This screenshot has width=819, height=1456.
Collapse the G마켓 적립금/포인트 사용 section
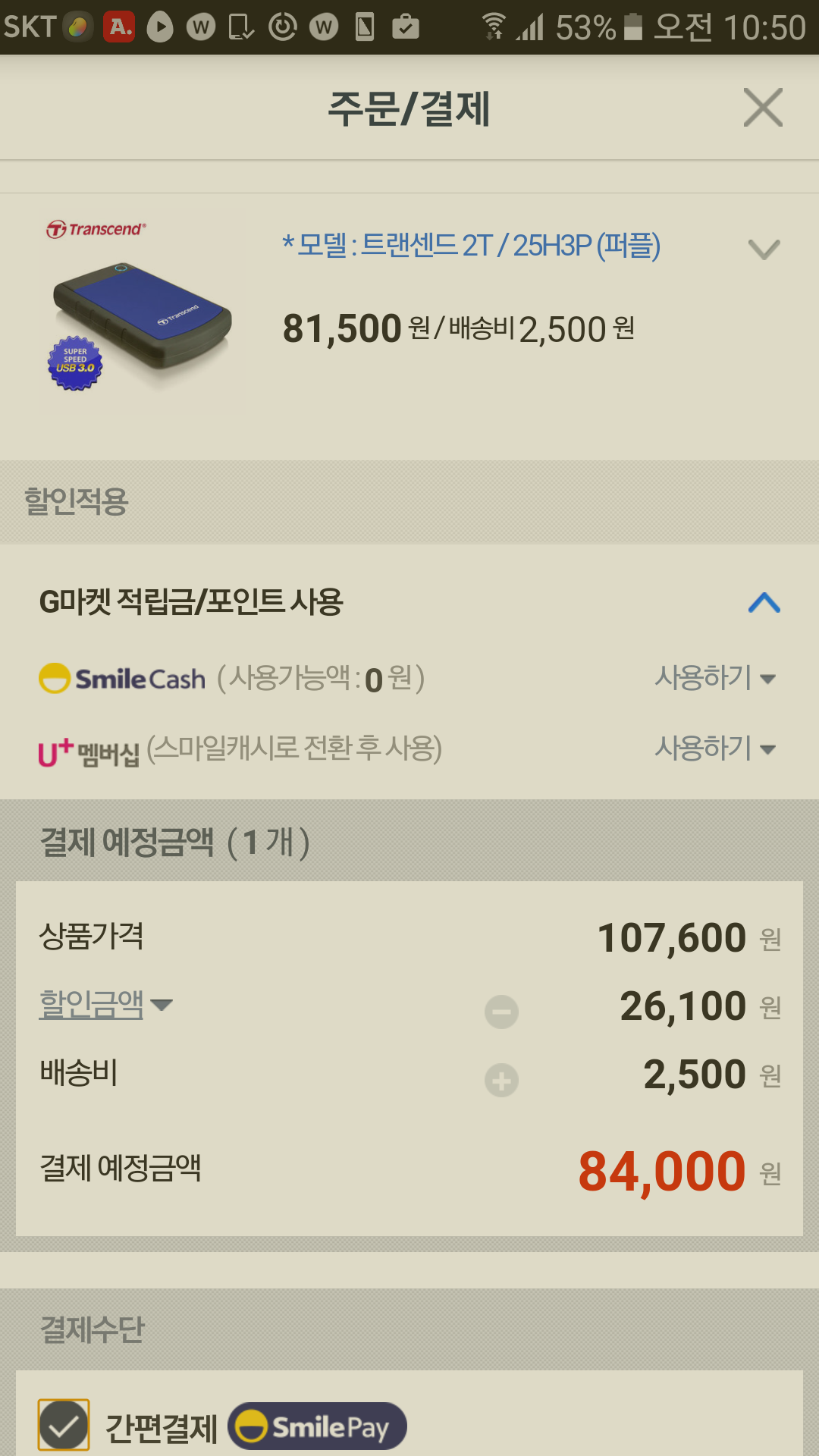pos(764,603)
